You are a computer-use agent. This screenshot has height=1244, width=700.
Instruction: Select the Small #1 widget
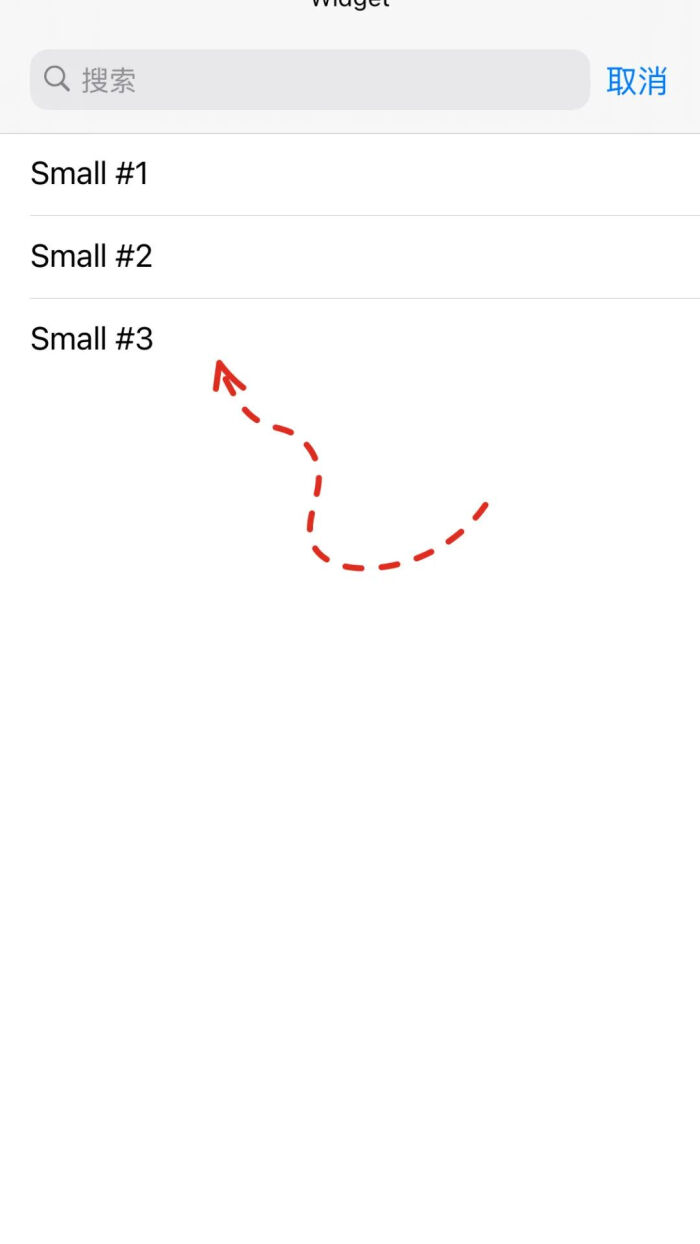click(x=90, y=174)
